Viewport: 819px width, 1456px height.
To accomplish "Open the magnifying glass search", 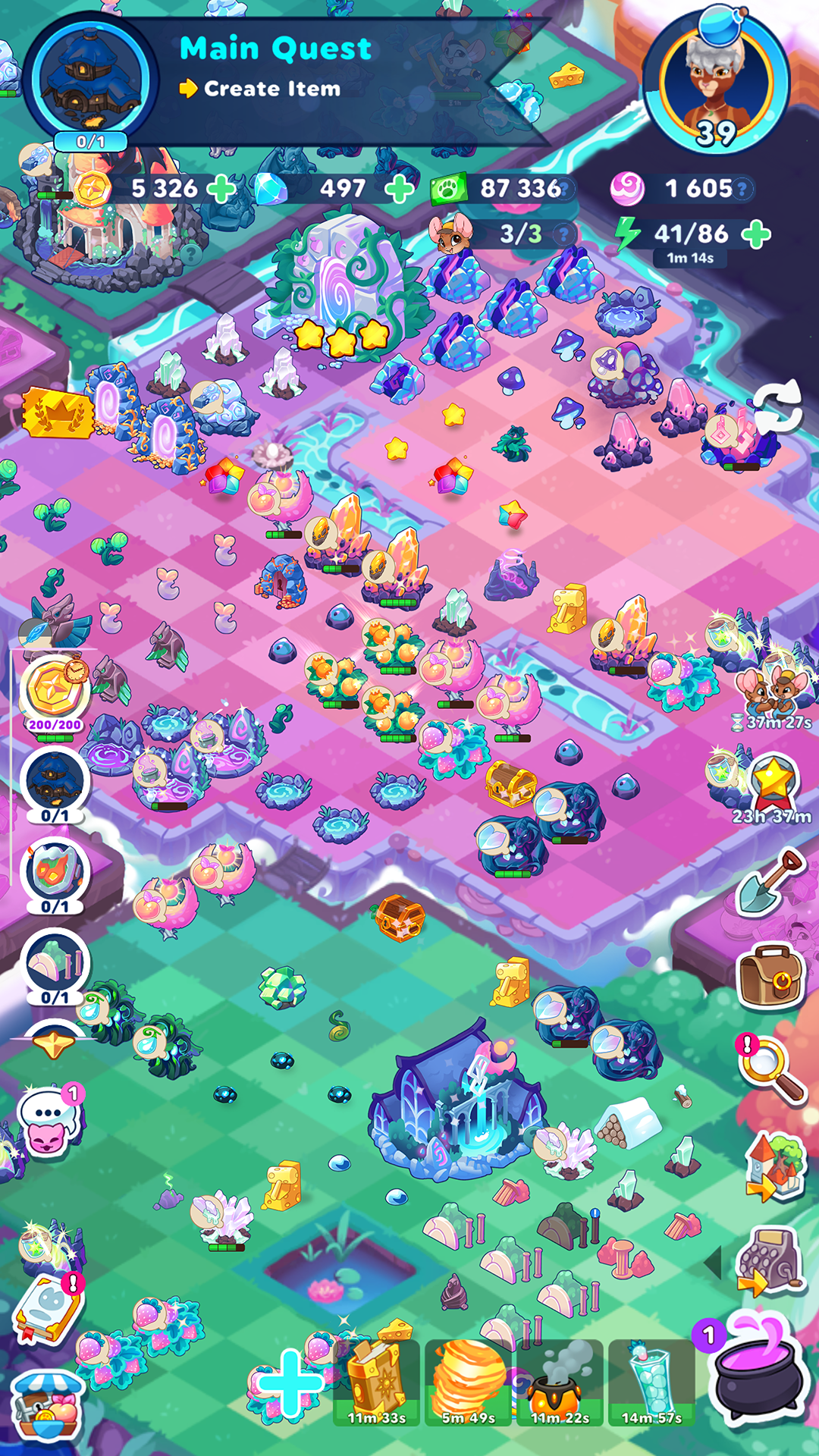I will 771,1070.
